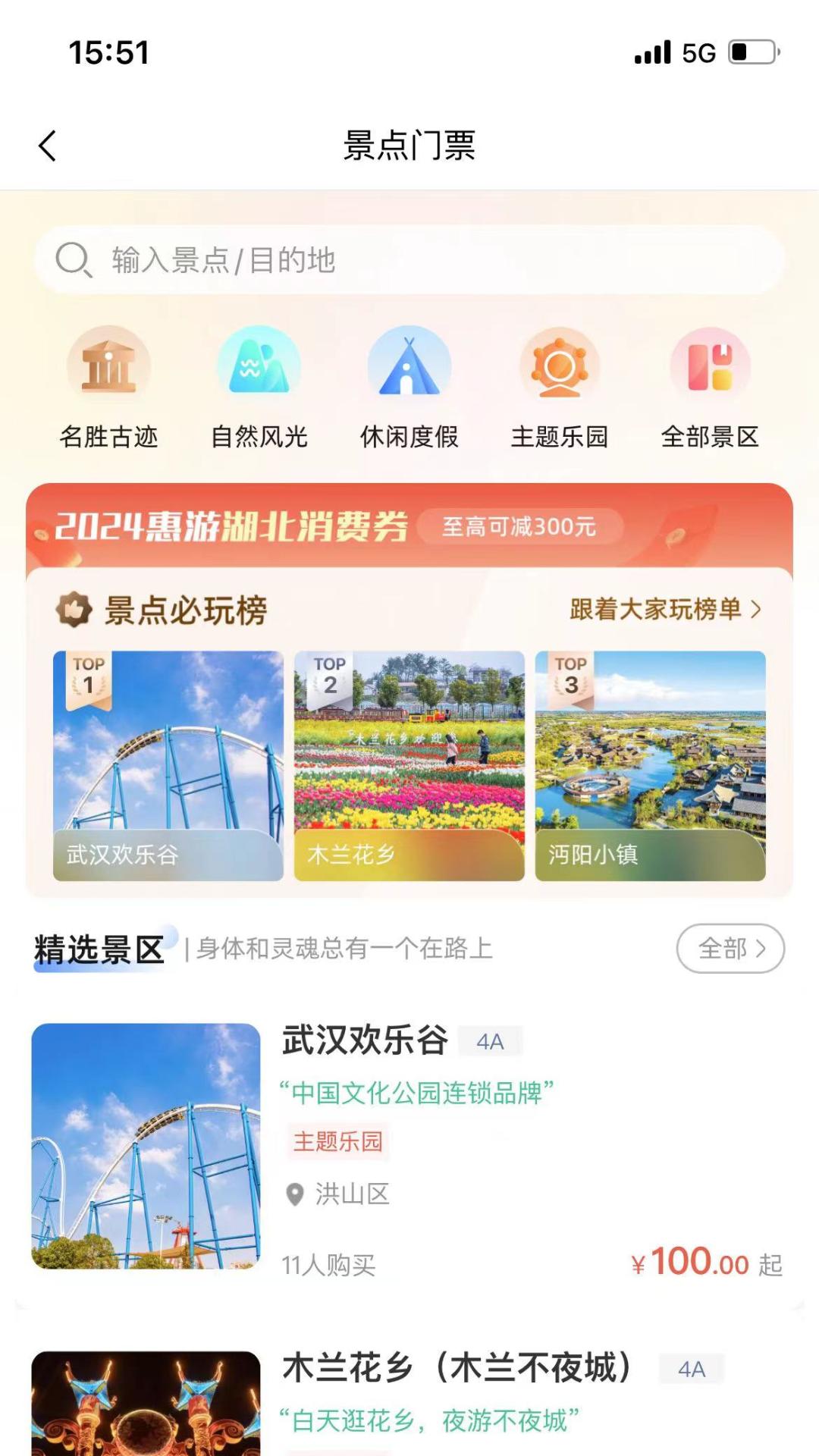Click the 景点必玩榜 medal badge icon
Image resolution: width=819 pixels, height=1456 pixels.
tap(74, 609)
